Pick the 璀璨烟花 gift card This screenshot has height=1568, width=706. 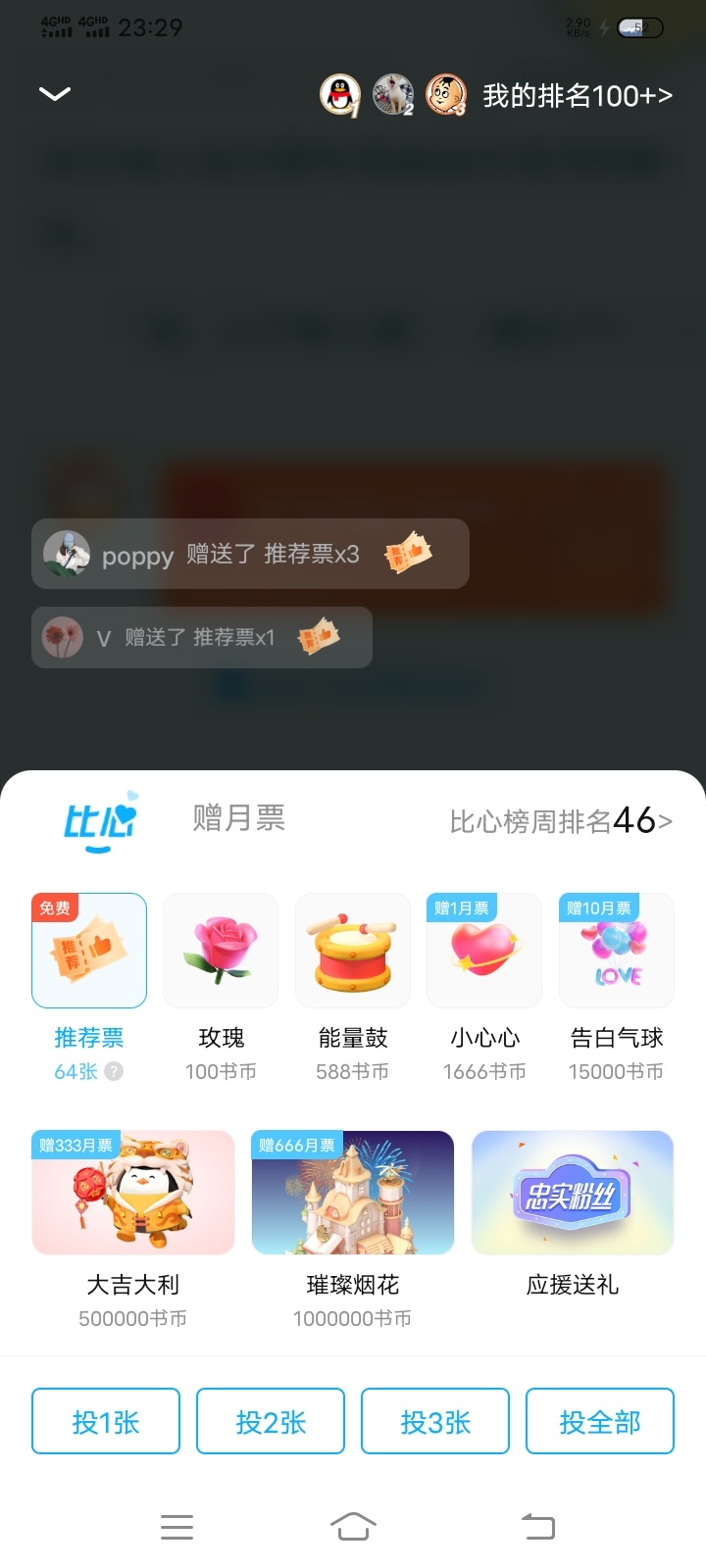point(353,1193)
